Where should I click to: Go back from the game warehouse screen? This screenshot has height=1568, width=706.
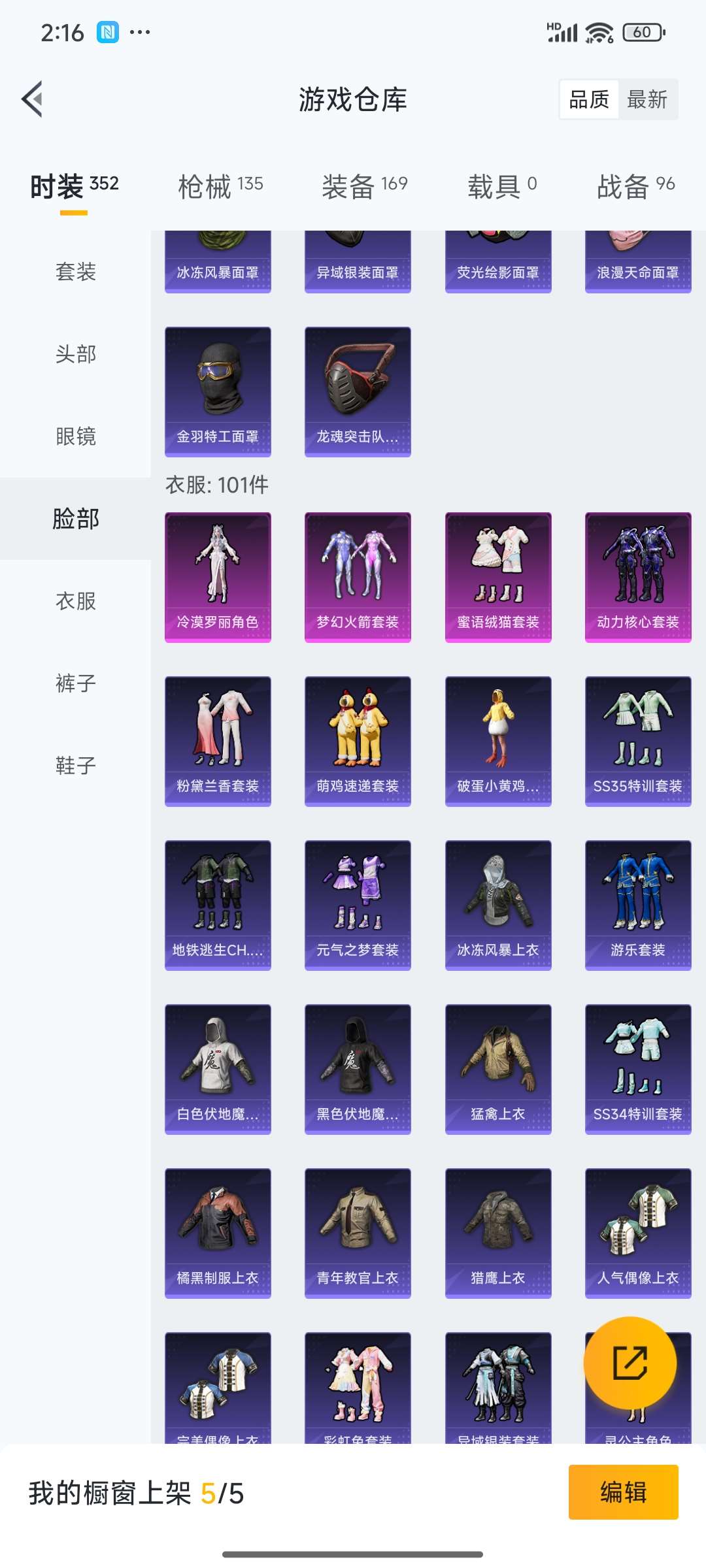point(33,99)
